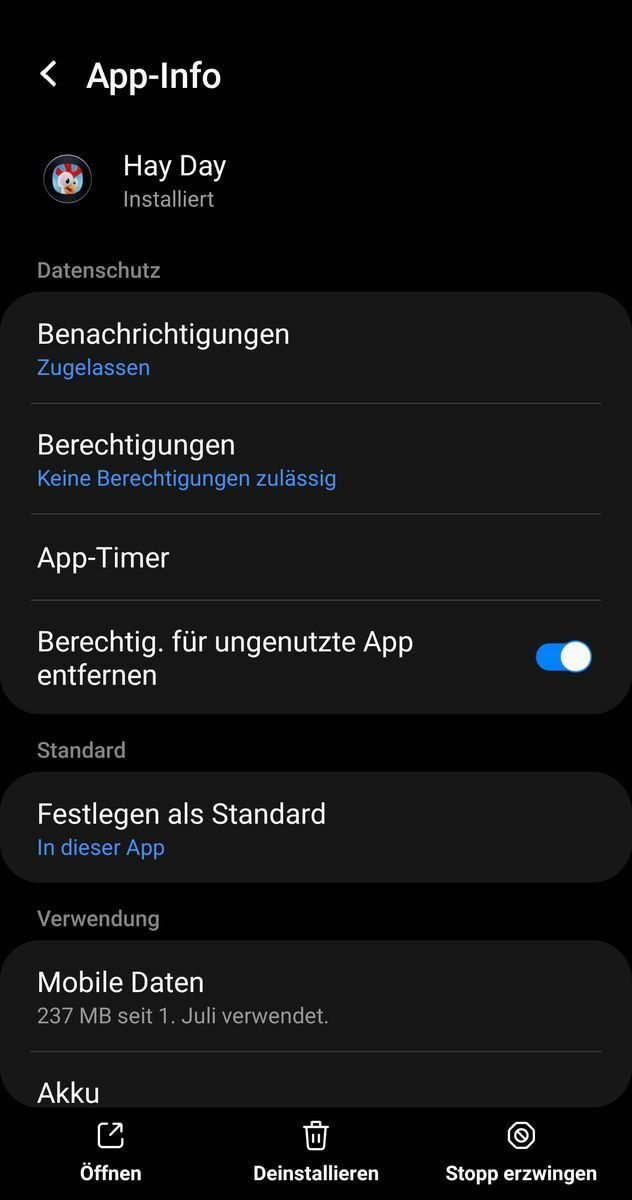Open Benachrichtigungen settings
The width and height of the screenshot is (632, 1200).
tap(315, 349)
